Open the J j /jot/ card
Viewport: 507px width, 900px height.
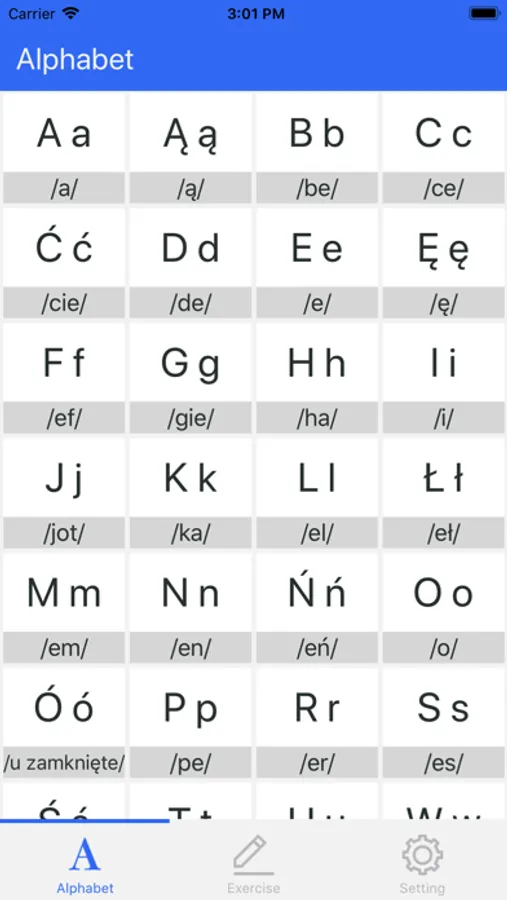[x=64, y=492]
